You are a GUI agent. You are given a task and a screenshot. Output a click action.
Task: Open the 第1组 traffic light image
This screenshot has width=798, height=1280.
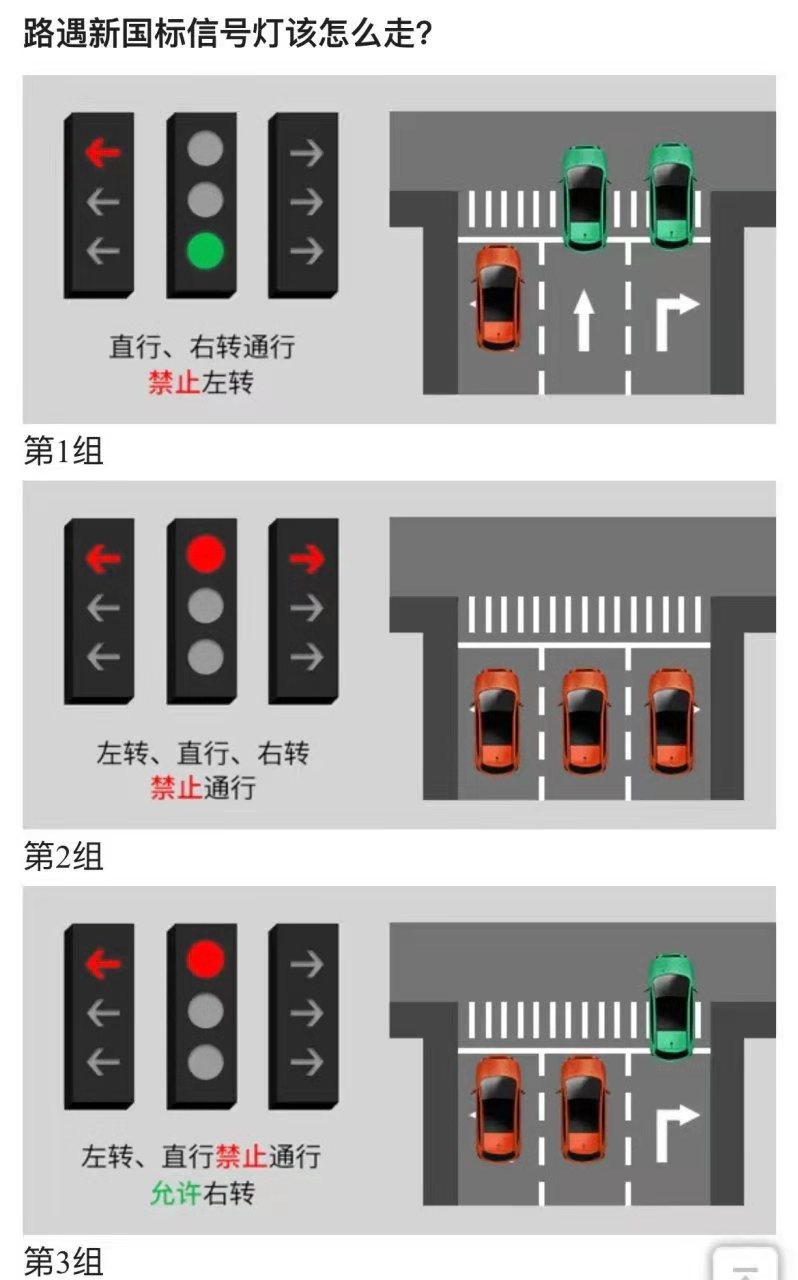pyautogui.click(x=399, y=250)
